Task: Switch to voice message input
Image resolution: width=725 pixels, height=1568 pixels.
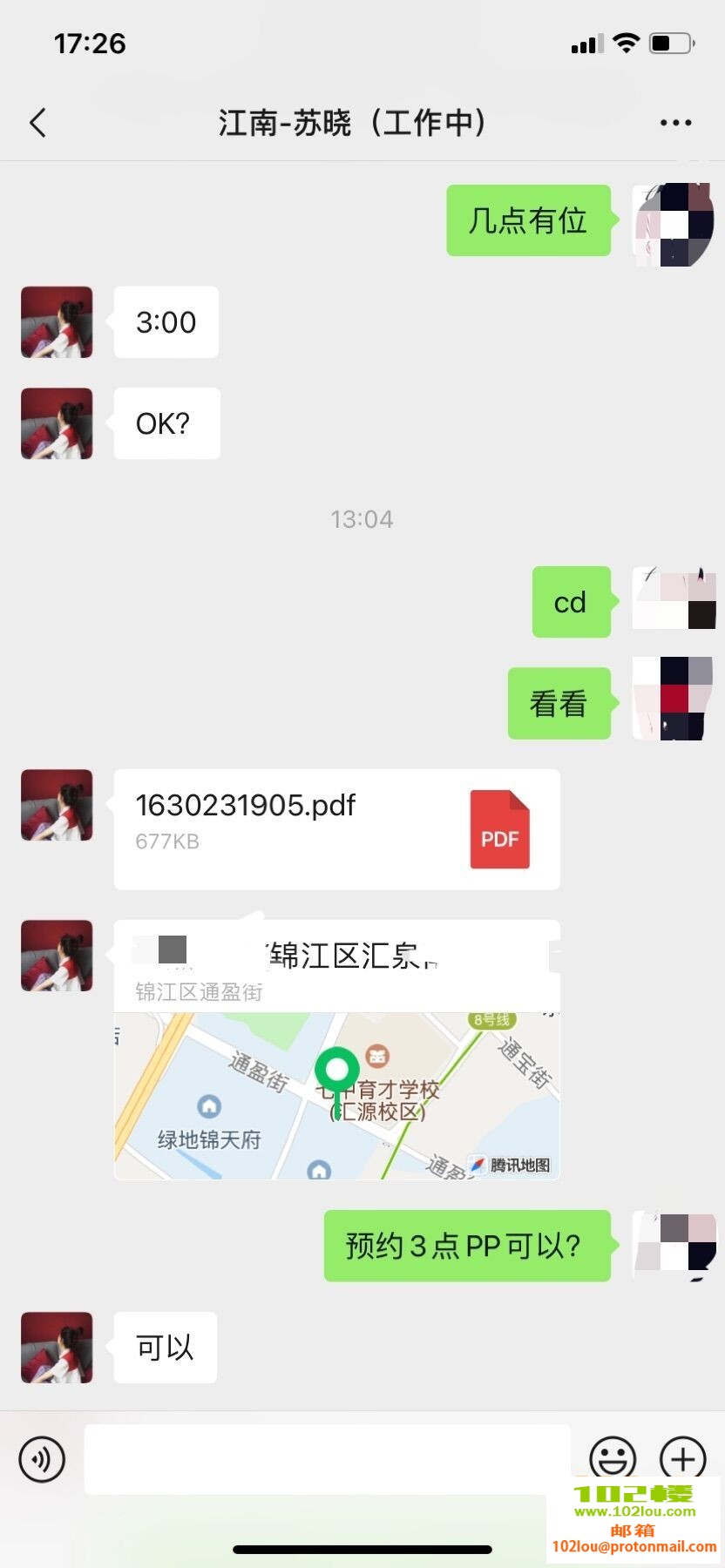Action: pos(42,1457)
